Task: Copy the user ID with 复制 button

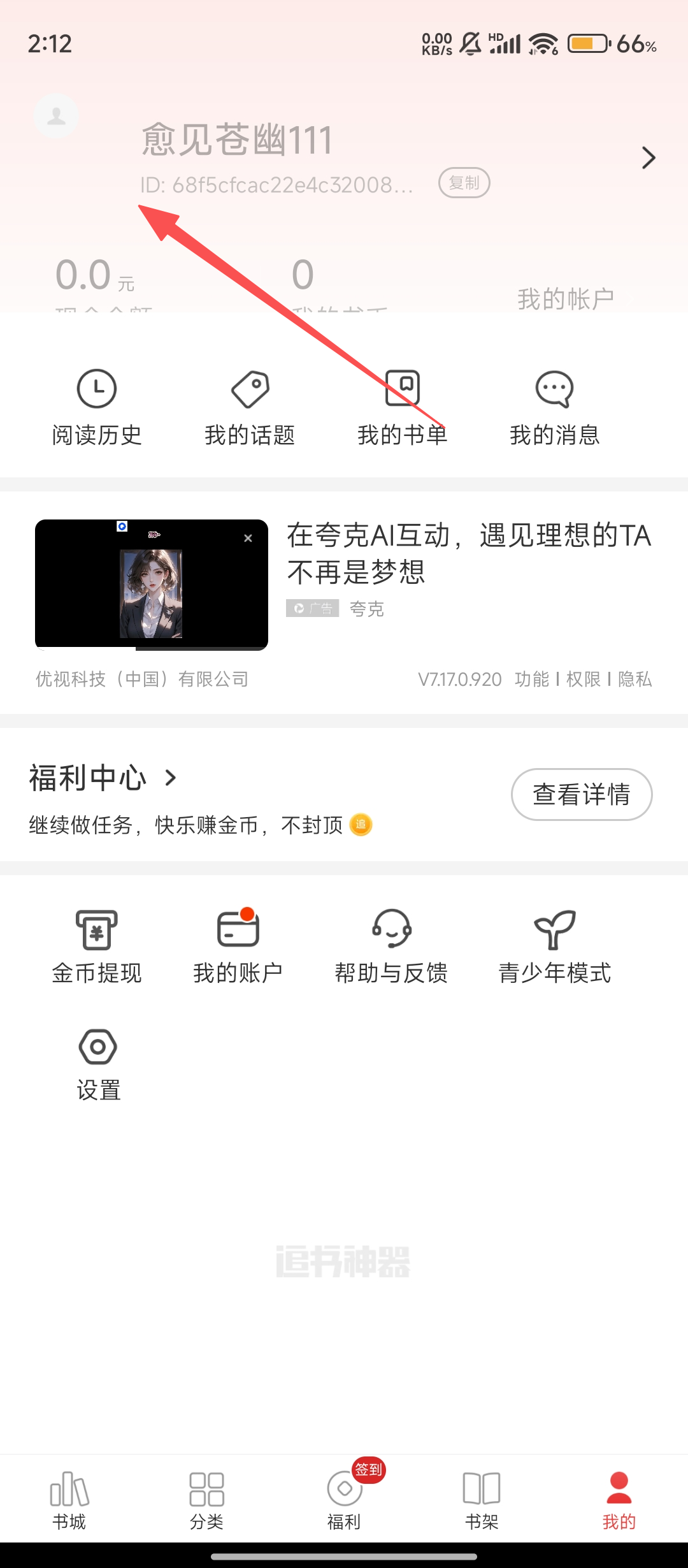Action: coord(464,184)
